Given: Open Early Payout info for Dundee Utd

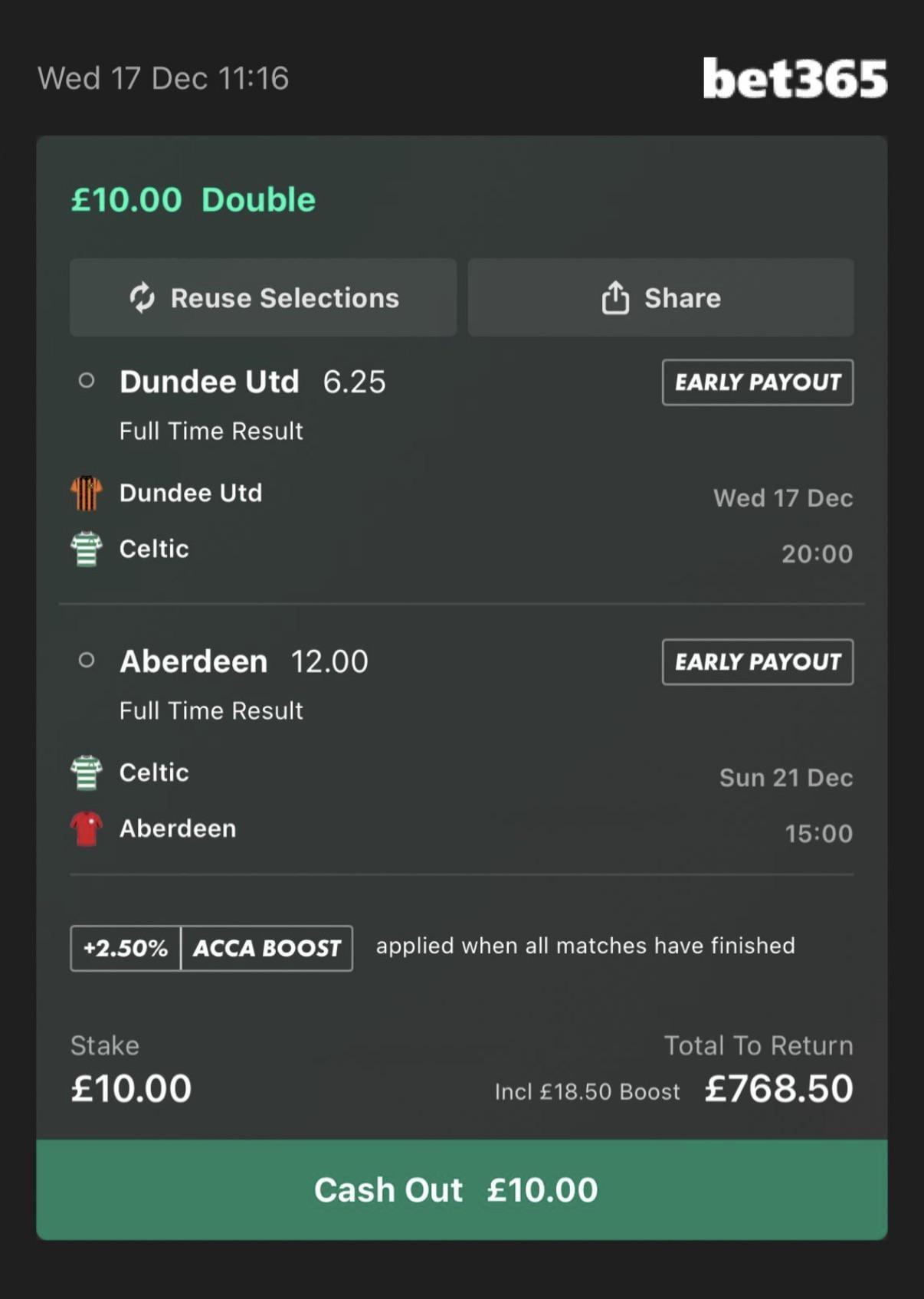Looking at the screenshot, I should coord(757,382).
